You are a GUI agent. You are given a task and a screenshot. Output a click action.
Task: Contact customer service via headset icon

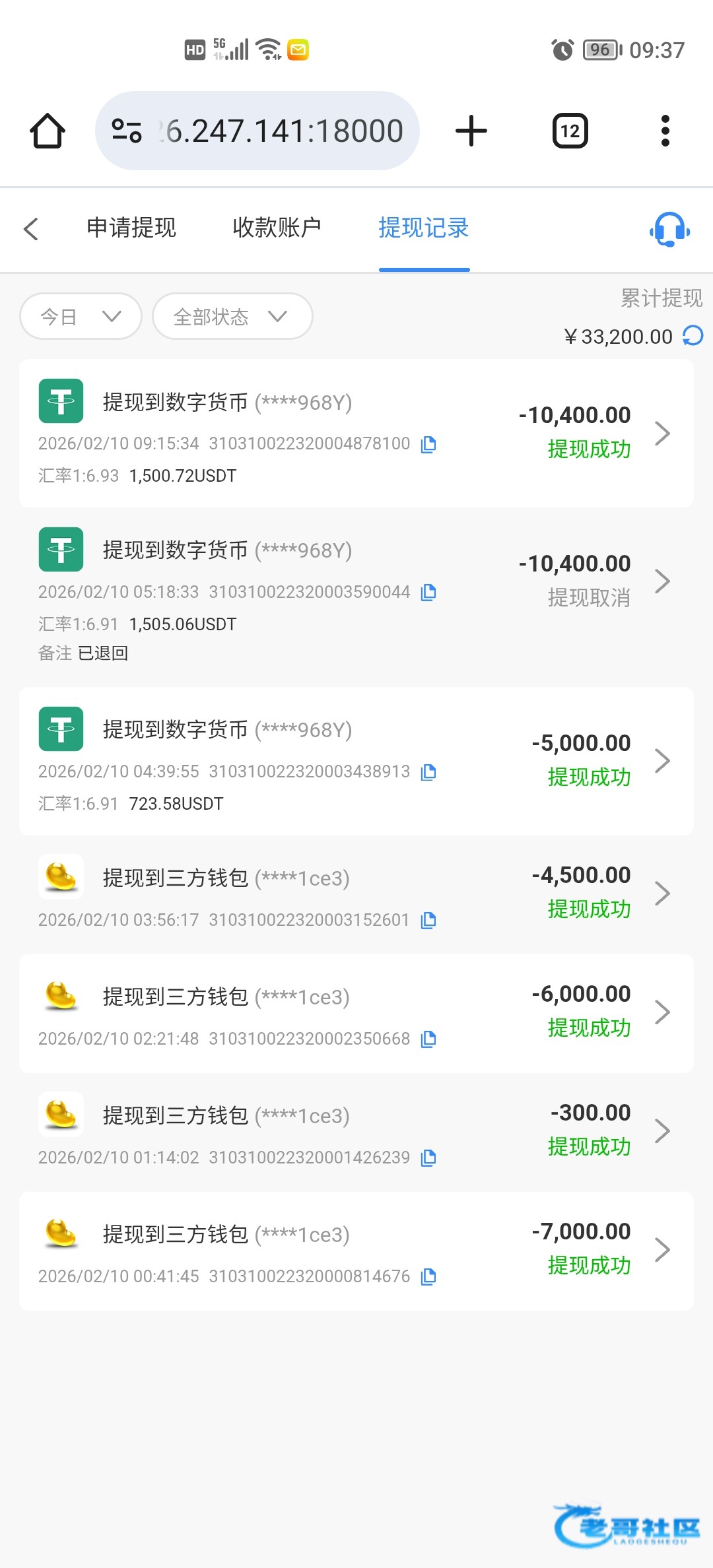pos(669,229)
